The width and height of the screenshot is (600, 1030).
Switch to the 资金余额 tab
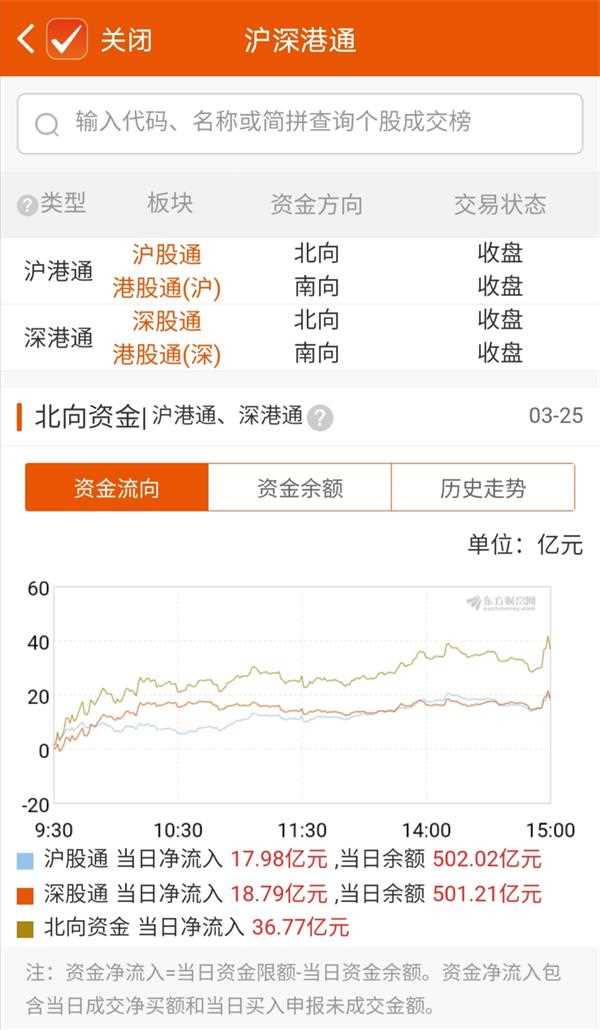[x=300, y=487]
